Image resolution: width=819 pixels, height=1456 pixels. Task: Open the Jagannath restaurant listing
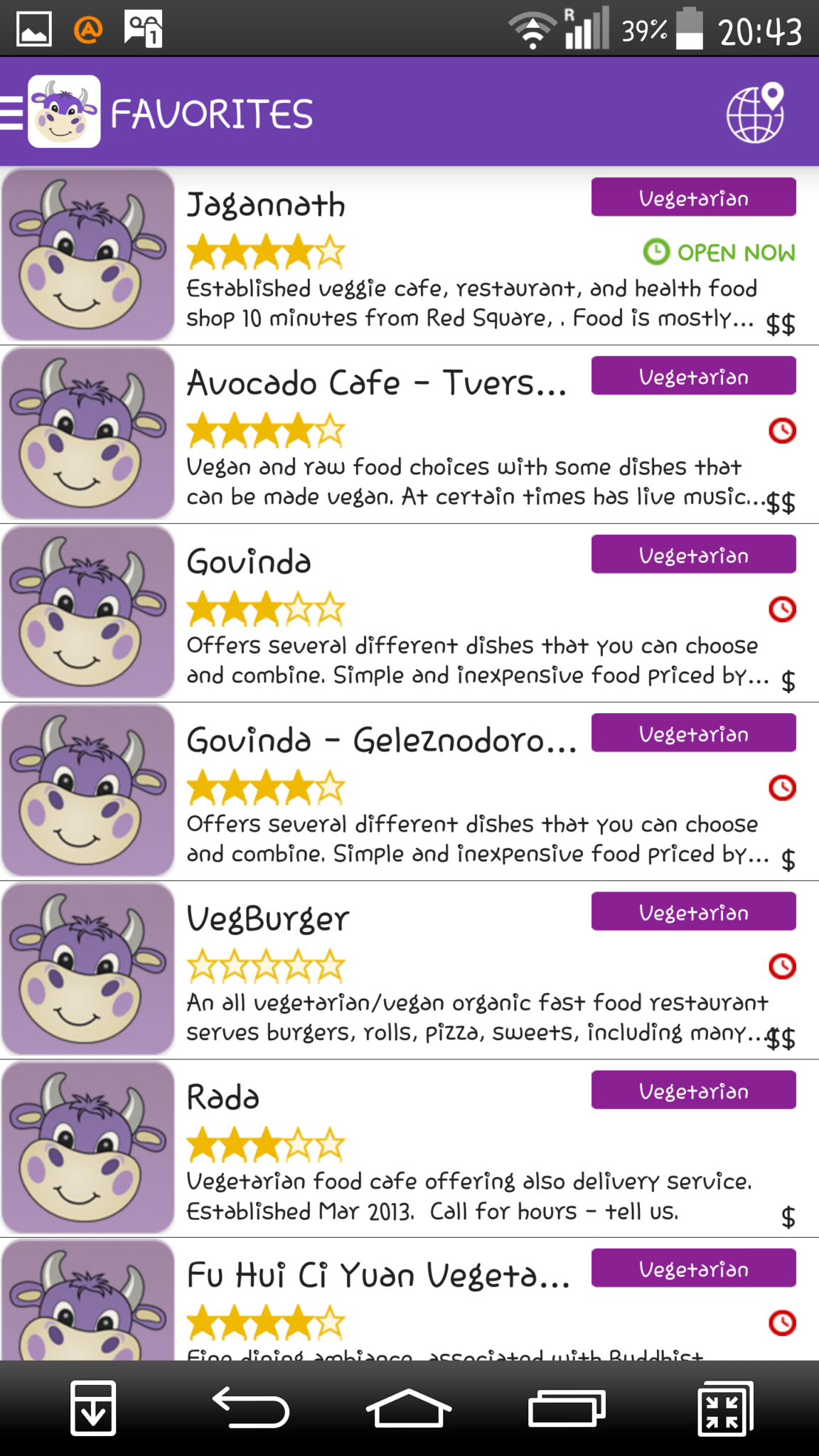point(409,256)
